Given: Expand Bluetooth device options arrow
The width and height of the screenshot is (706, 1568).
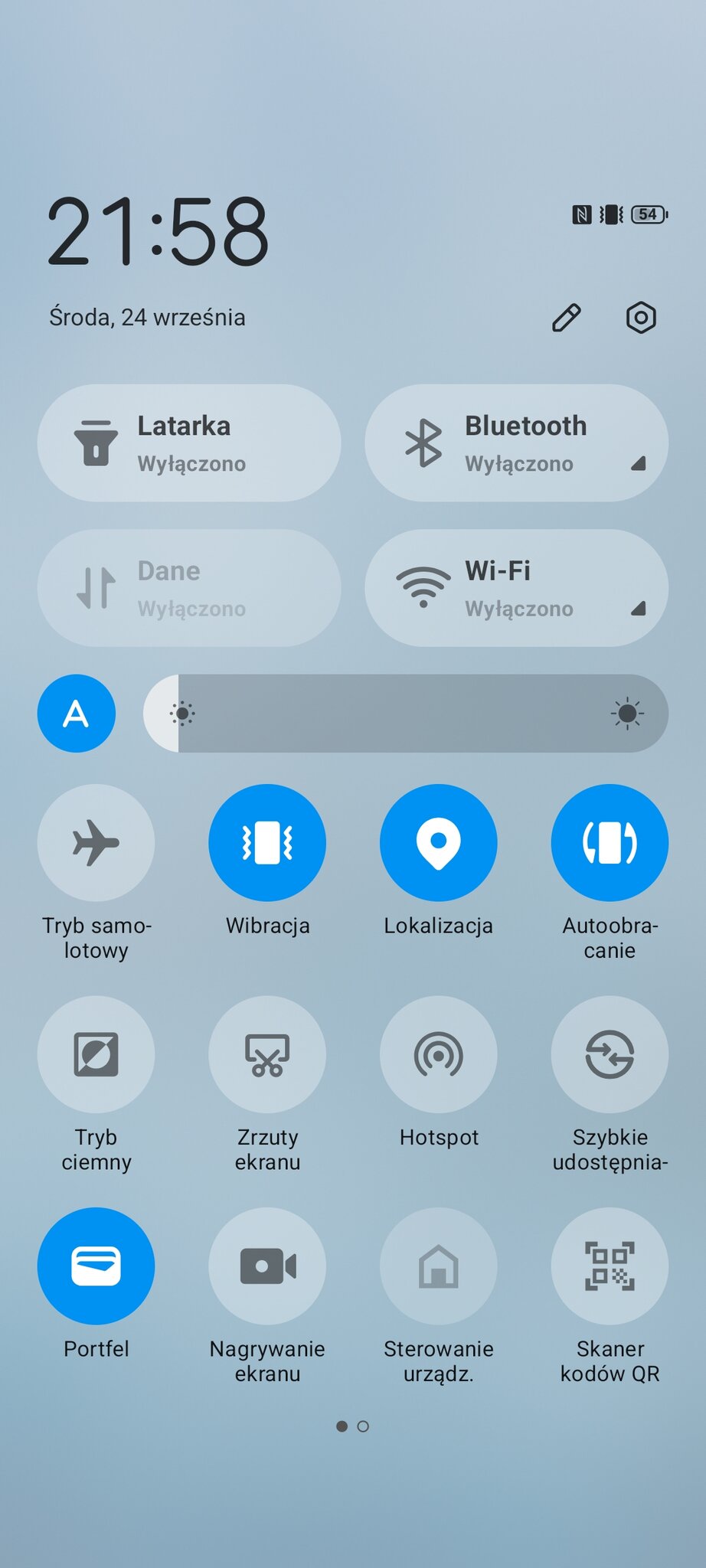Looking at the screenshot, I should pyautogui.click(x=638, y=463).
